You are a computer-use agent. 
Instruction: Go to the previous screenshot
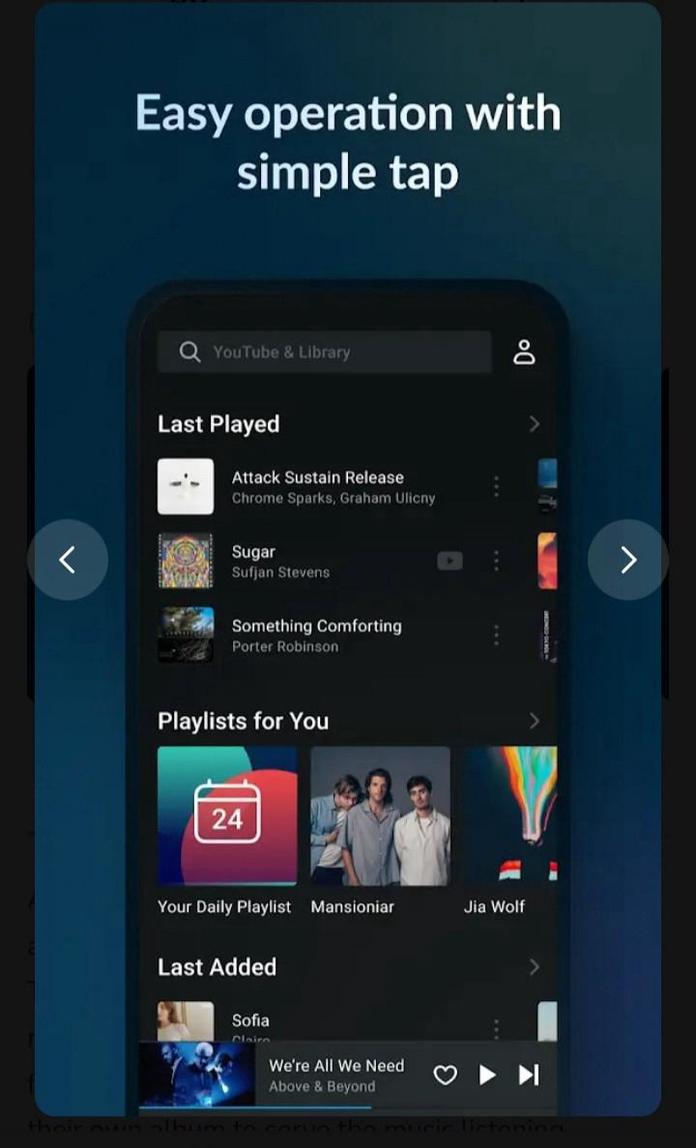[67, 560]
